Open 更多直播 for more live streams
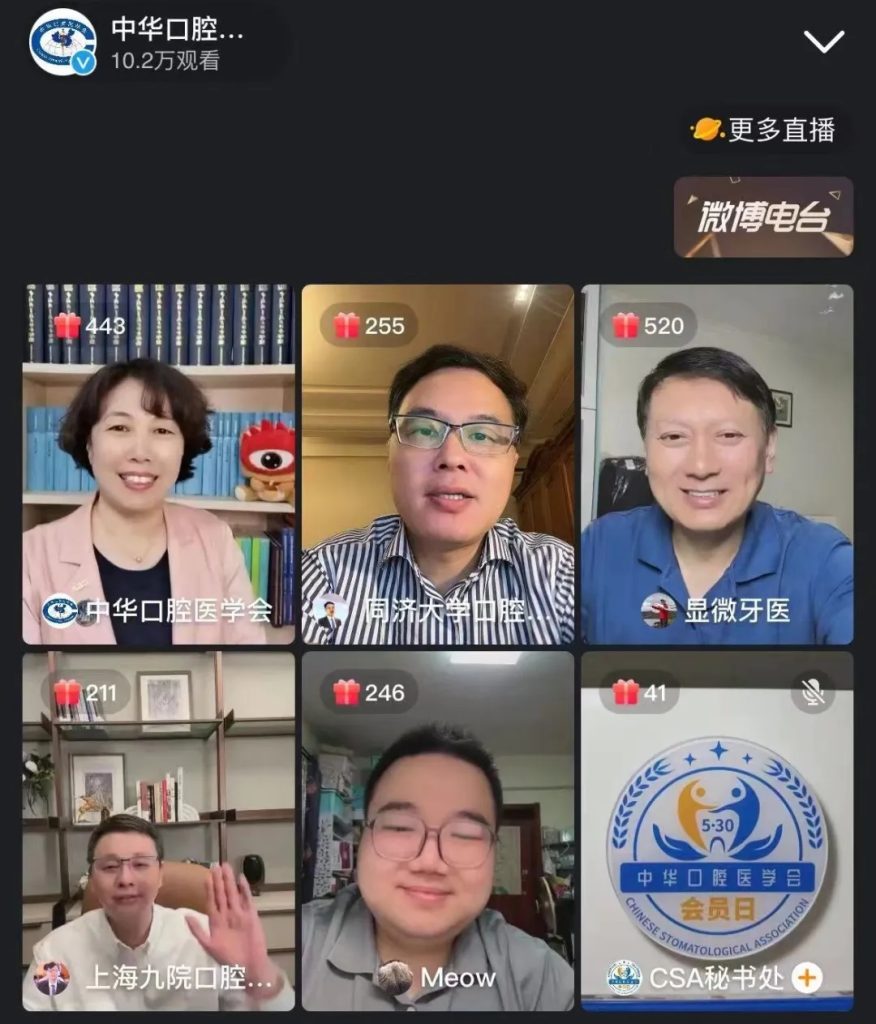The width and height of the screenshot is (876, 1024). pos(764,130)
